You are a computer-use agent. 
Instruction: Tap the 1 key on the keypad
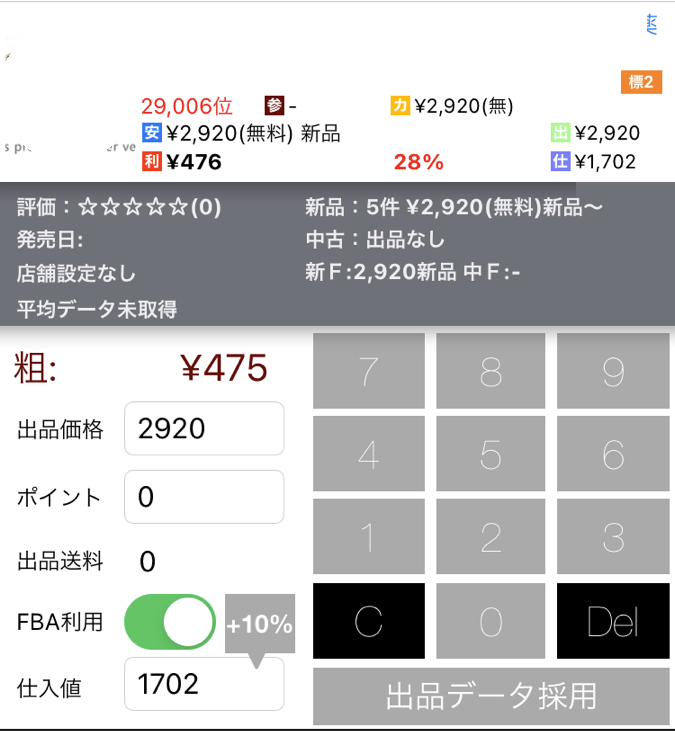tap(369, 538)
